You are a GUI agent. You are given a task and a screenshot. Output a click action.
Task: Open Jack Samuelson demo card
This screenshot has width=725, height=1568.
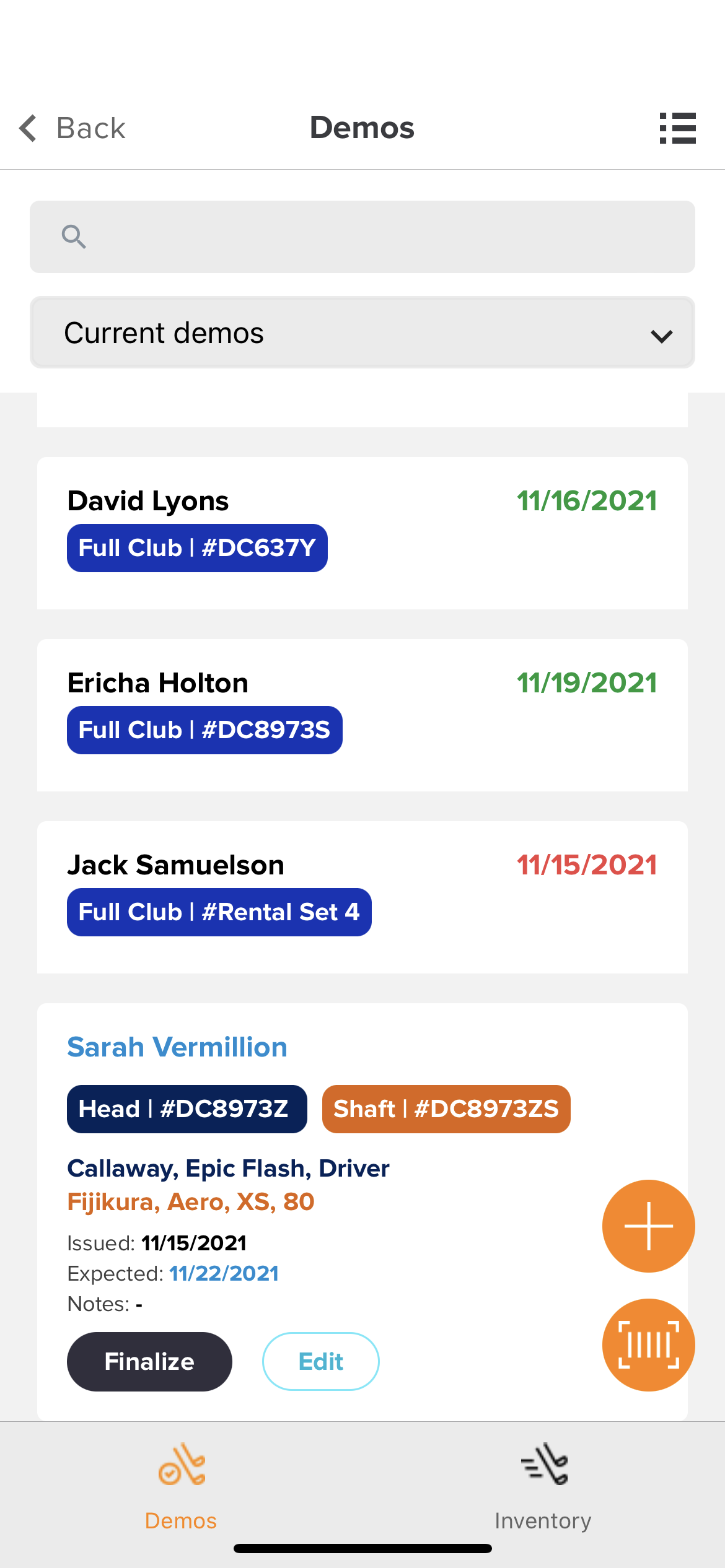[362, 897]
